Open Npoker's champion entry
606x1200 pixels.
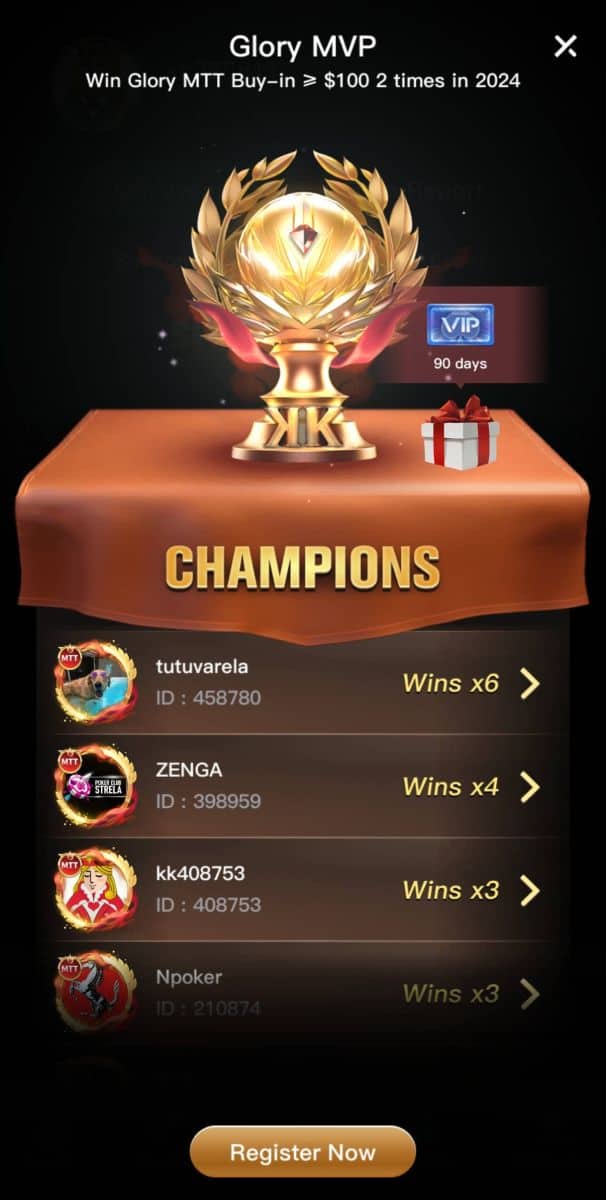coord(530,993)
